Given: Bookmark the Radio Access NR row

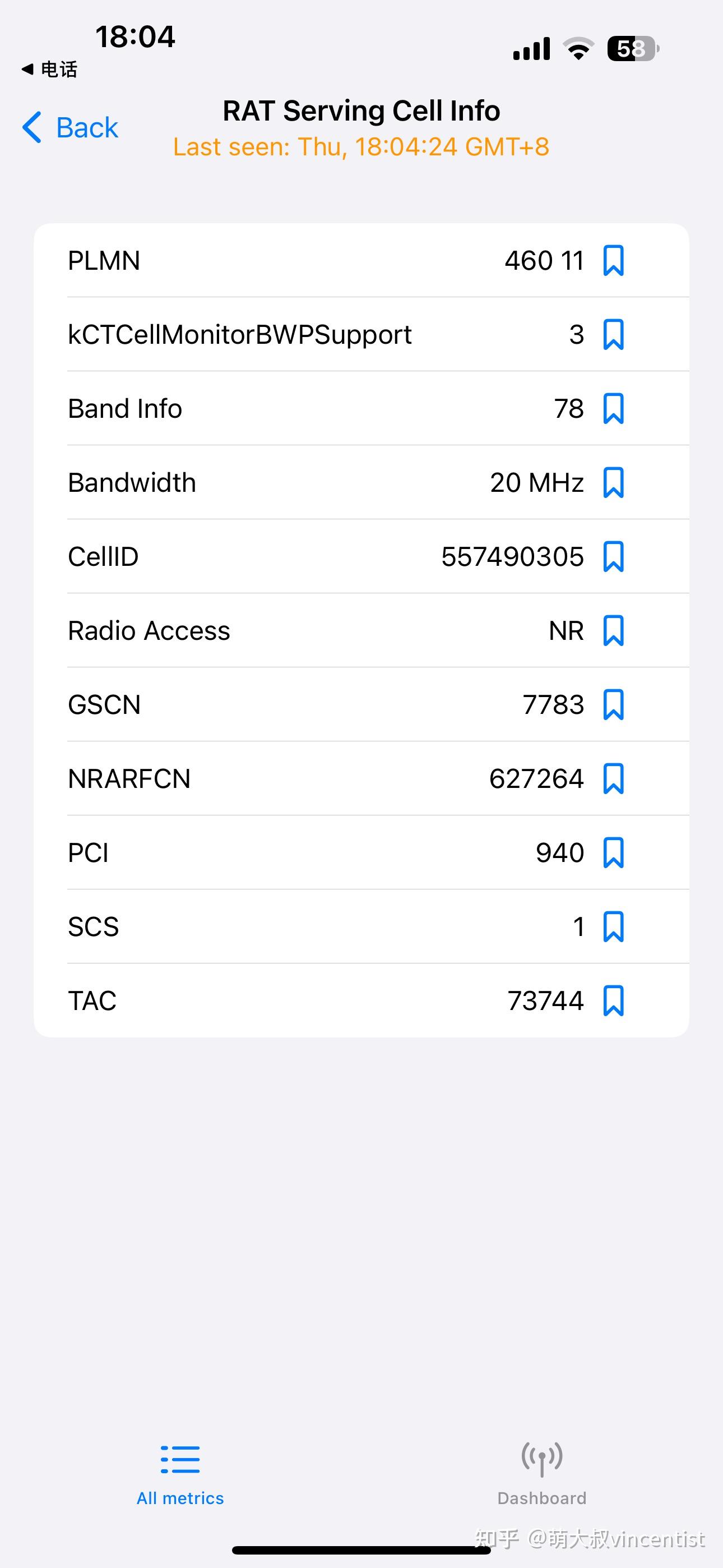Looking at the screenshot, I should pos(614,630).
